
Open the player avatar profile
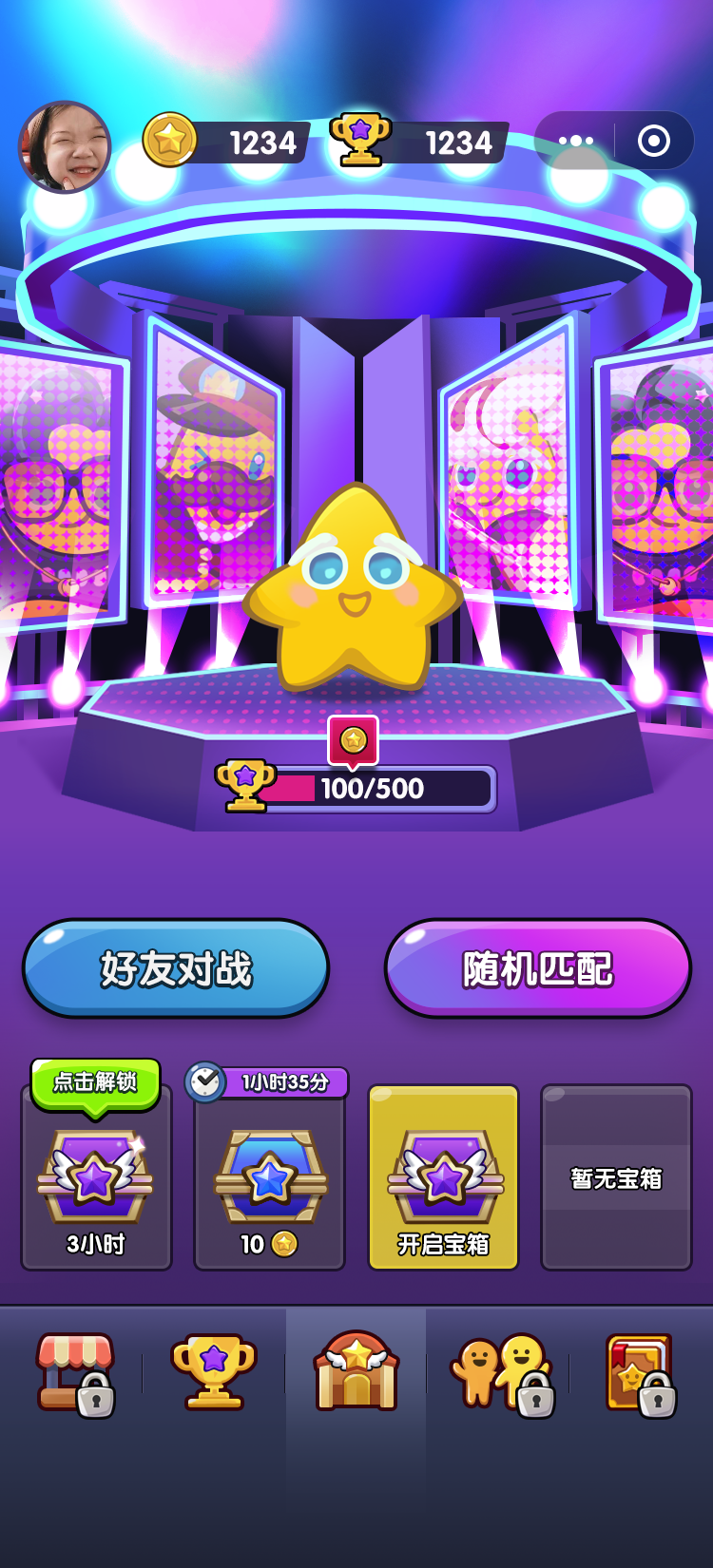tap(65, 146)
